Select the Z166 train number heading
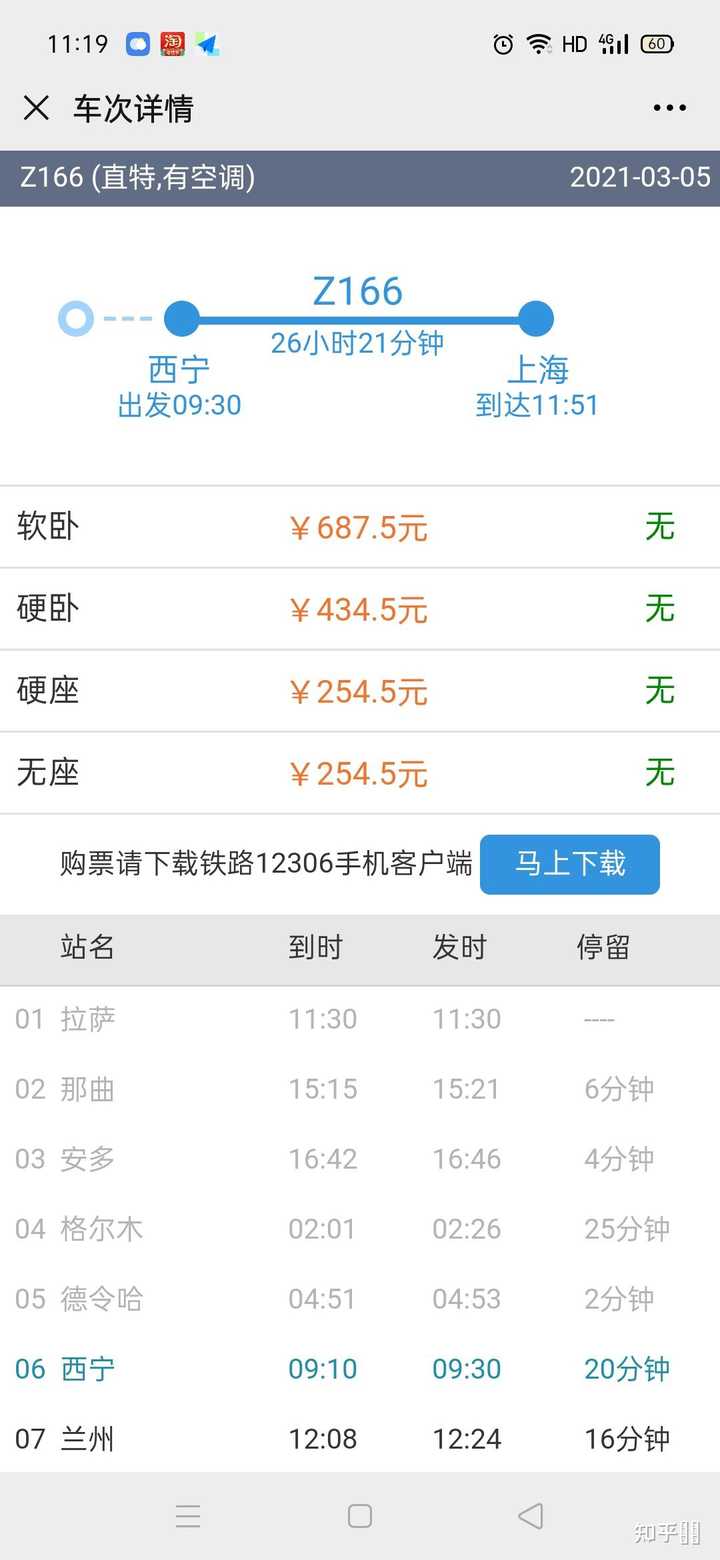 tap(359, 291)
